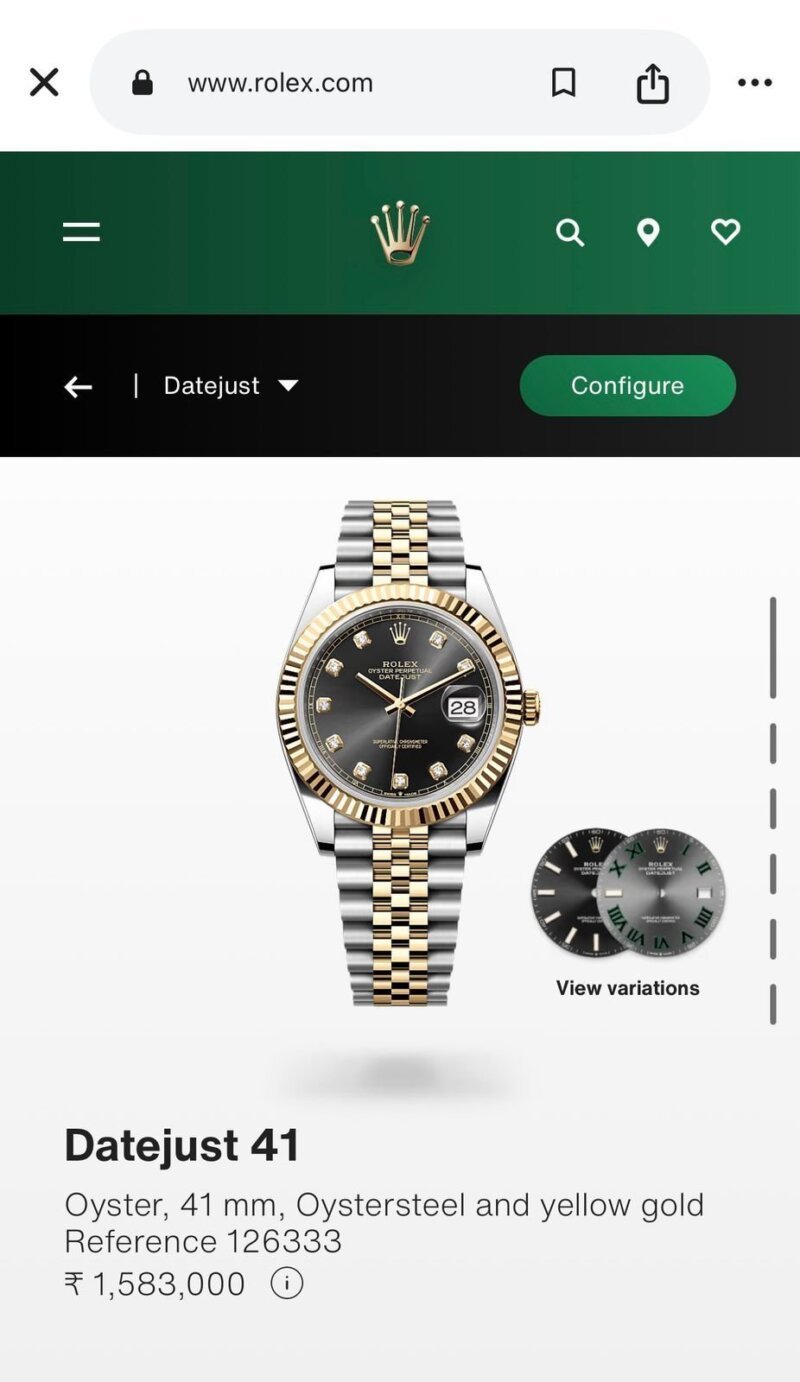Open the site search
The width and height of the screenshot is (800, 1382).
pyautogui.click(x=570, y=233)
